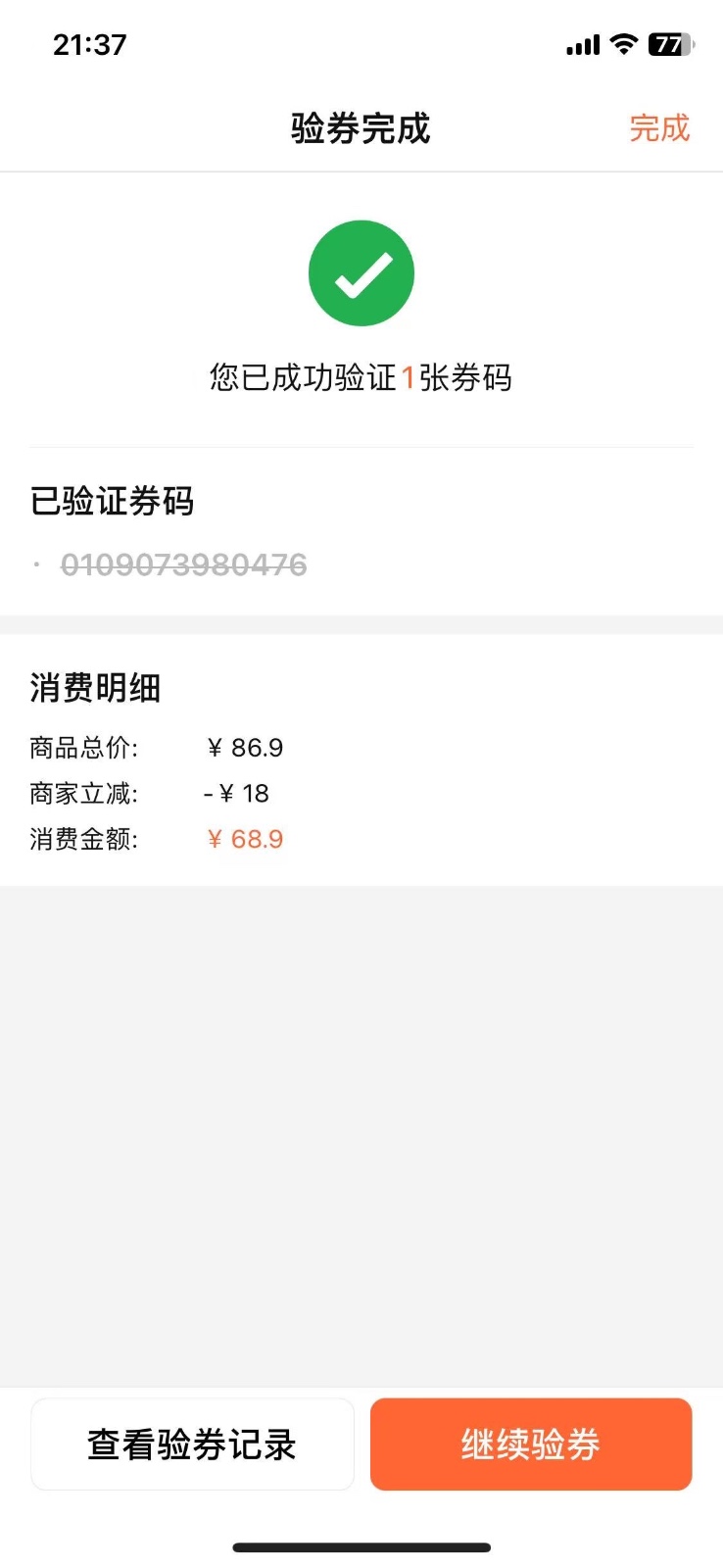Tap 完成 in the top bar
Screen dimensions: 723x1568
point(659,128)
